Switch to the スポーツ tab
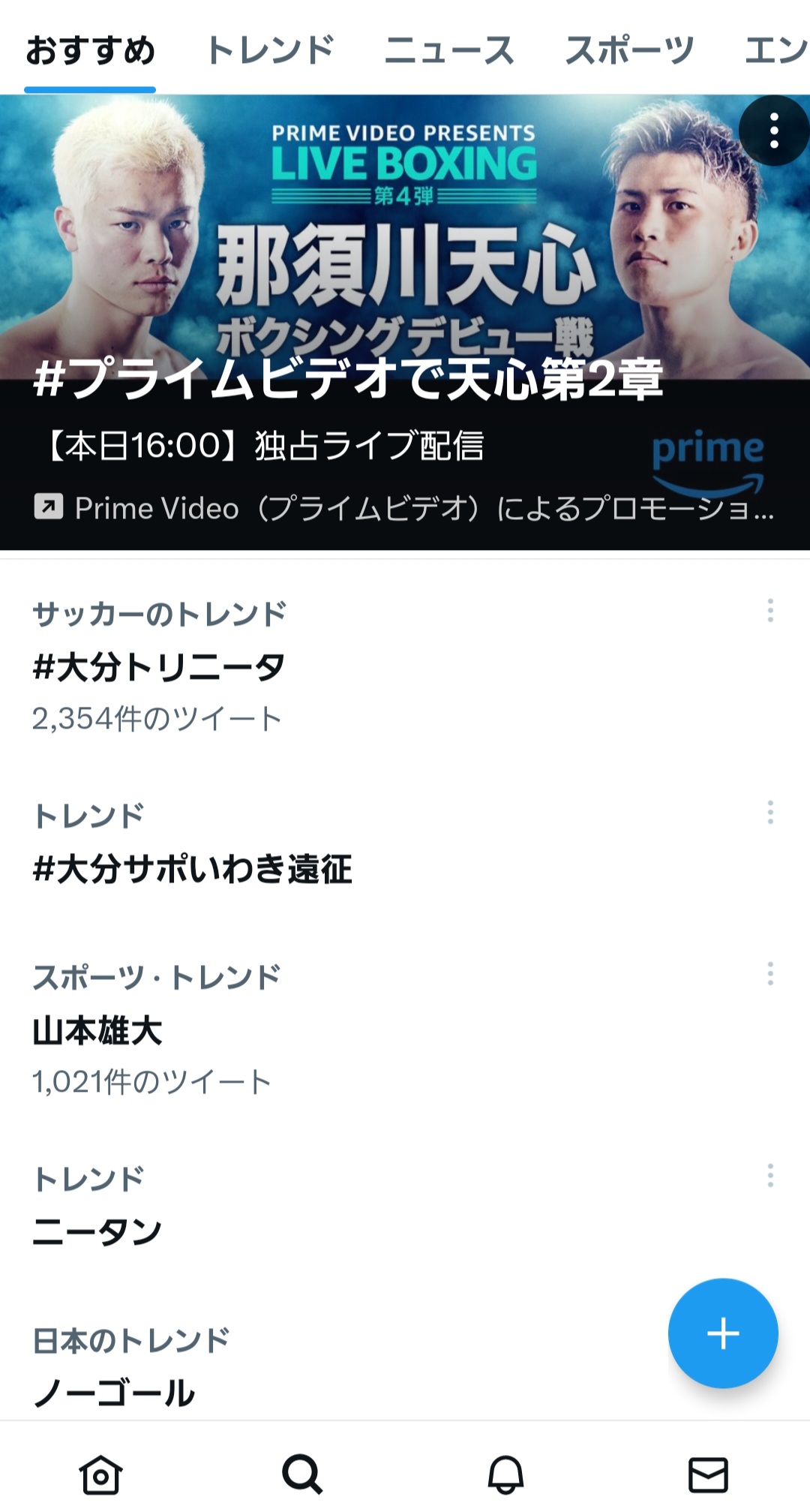The image size is (810, 1512). click(628, 51)
